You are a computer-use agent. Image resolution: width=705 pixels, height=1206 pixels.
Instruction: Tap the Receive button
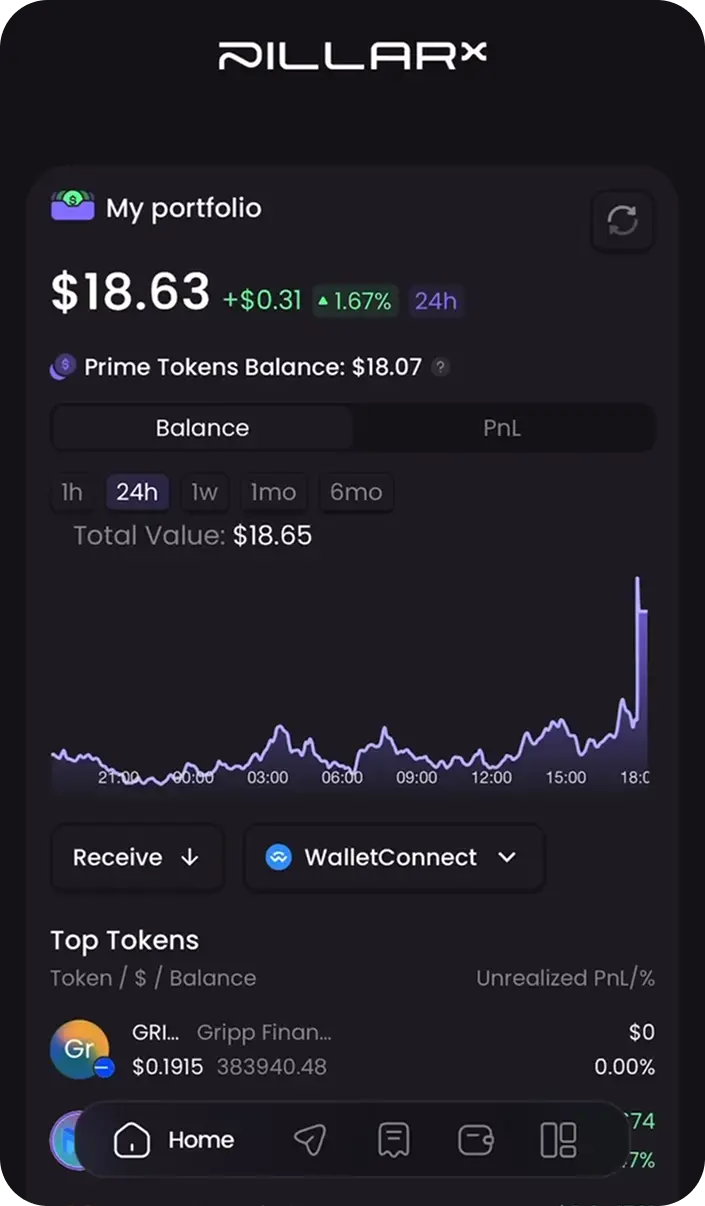point(137,857)
